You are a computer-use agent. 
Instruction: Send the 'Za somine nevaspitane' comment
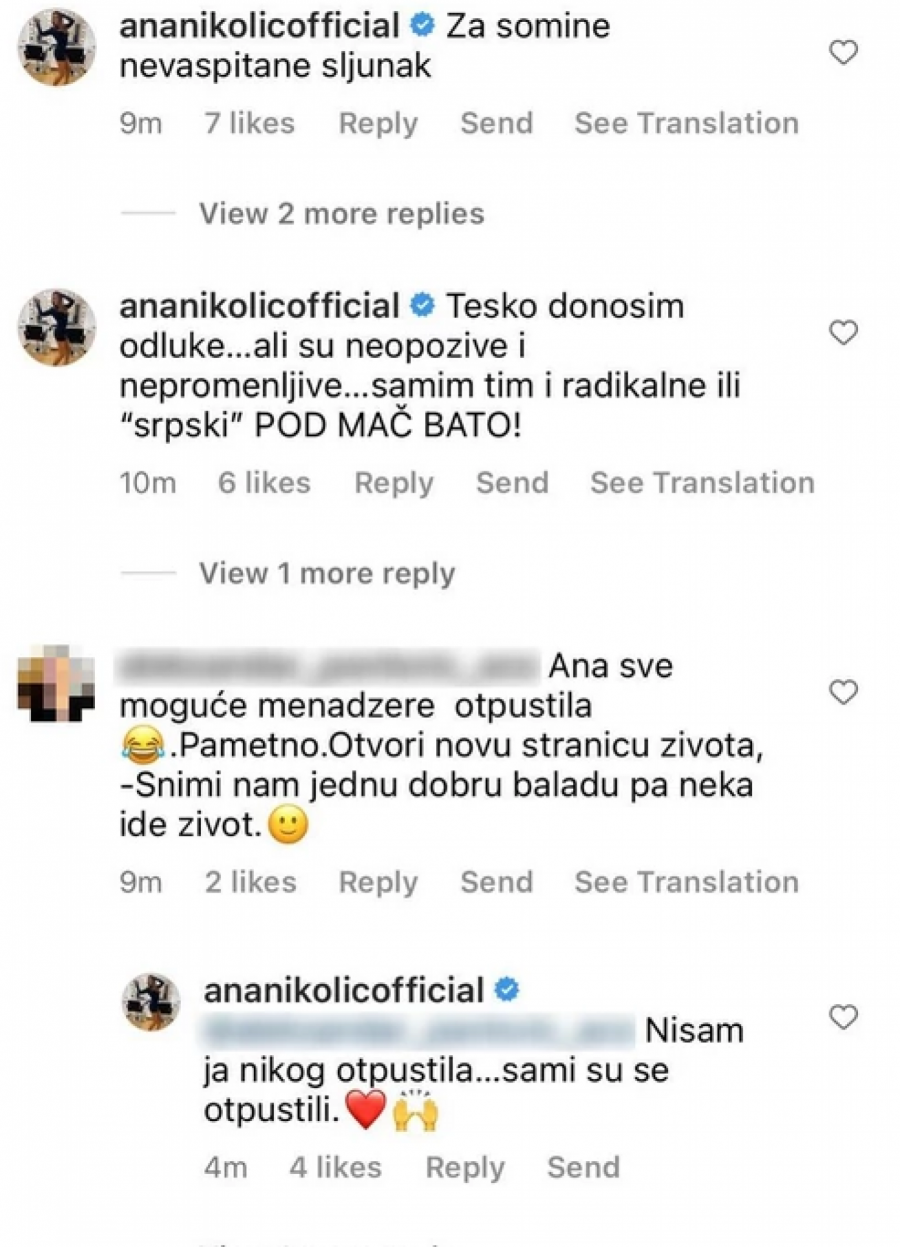point(496,124)
